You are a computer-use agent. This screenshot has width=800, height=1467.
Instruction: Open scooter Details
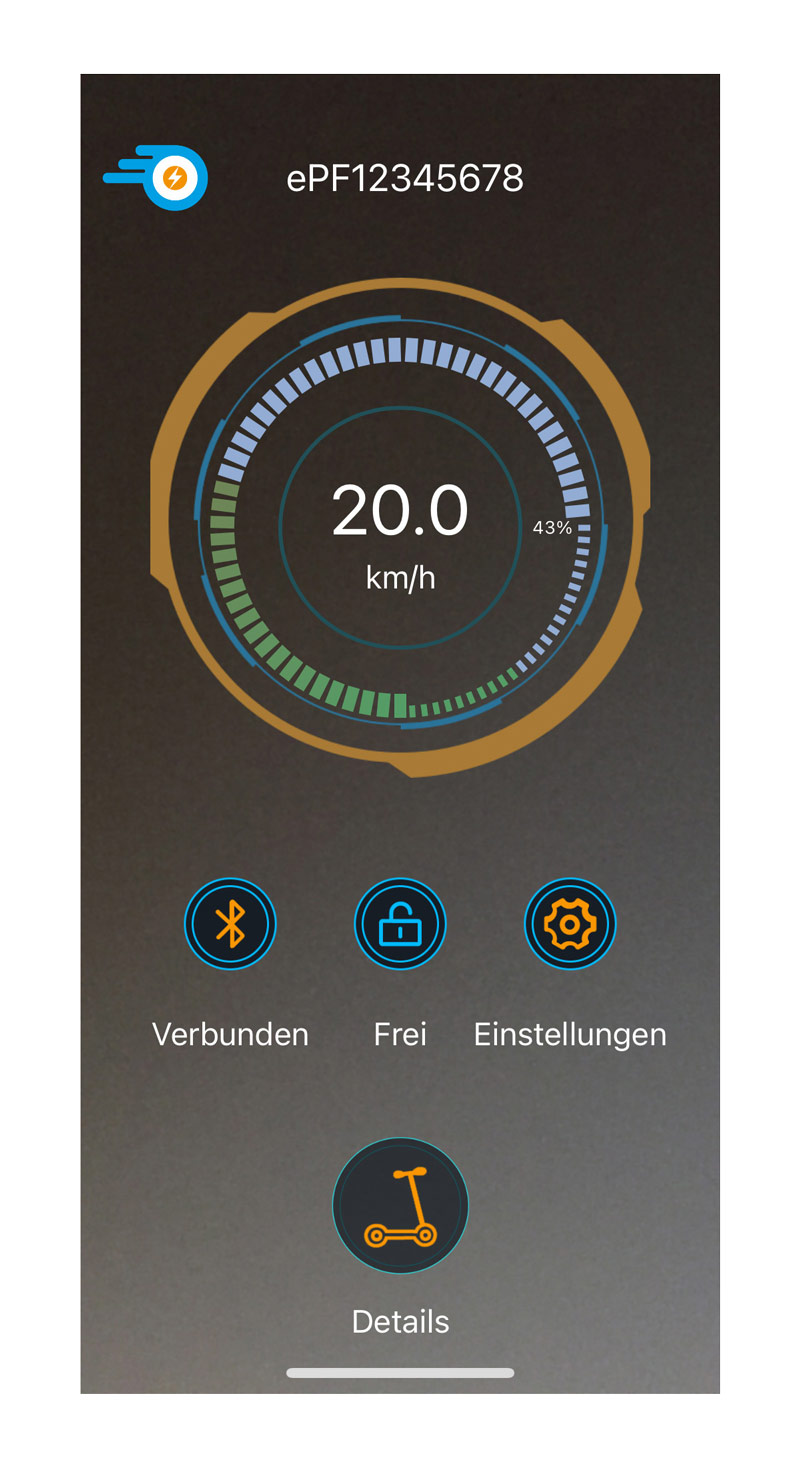pos(400,1206)
